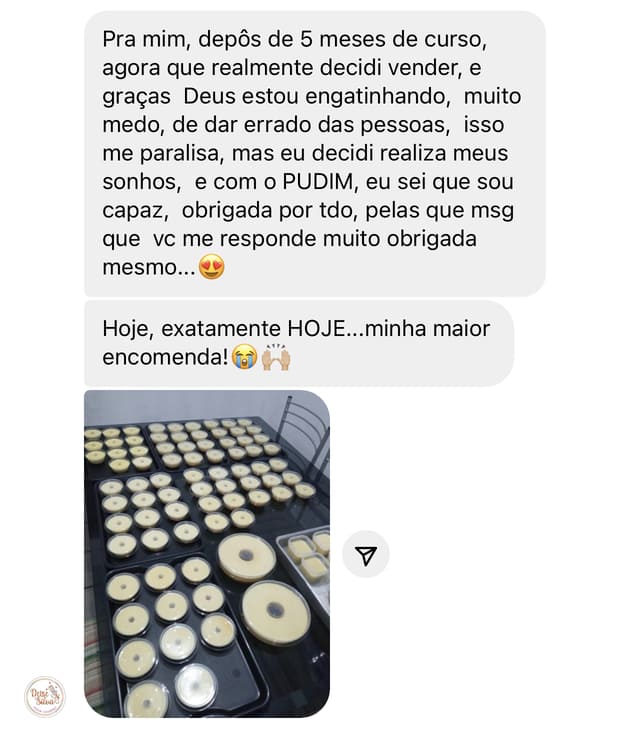
Task: Open the pudding trays photo message
Action: [x=206, y=553]
